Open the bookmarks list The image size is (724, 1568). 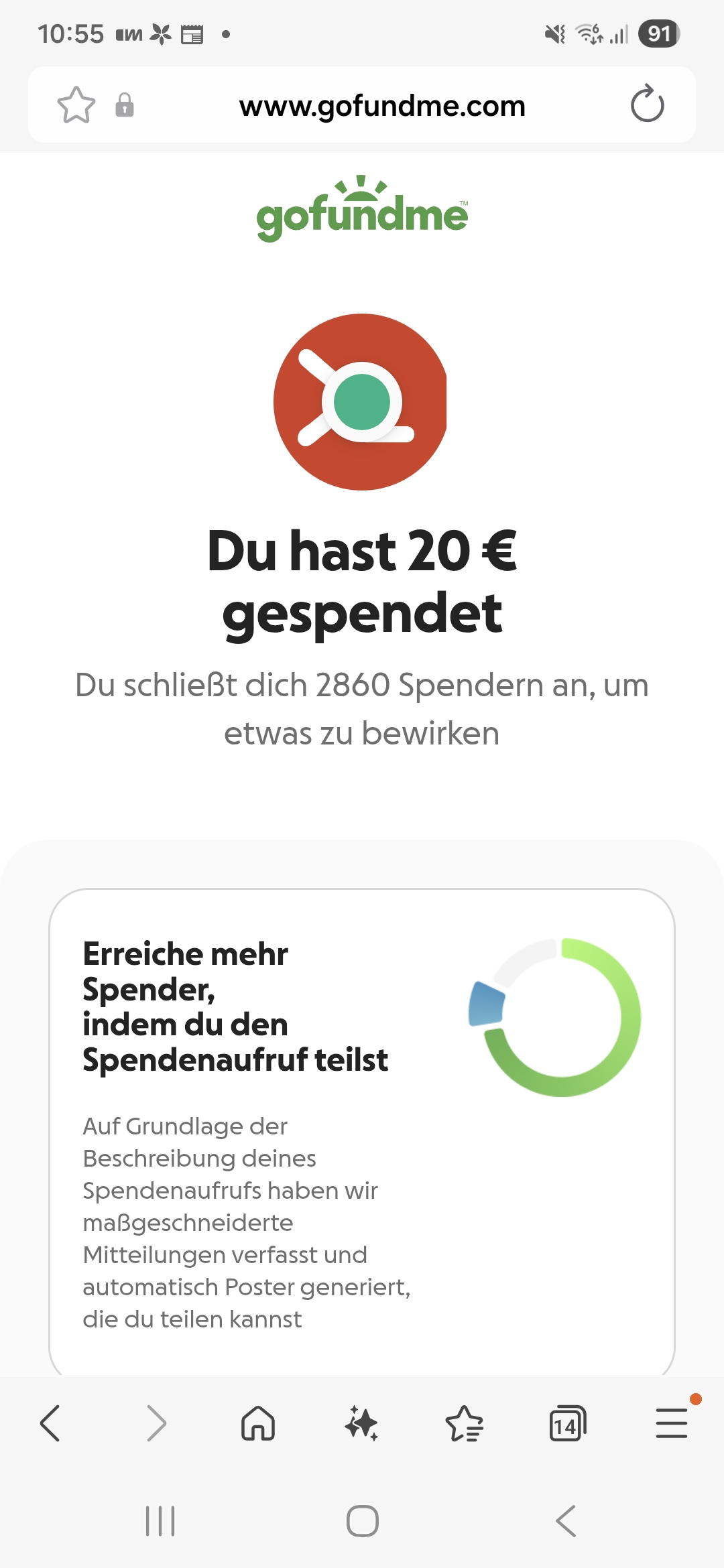(x=465, y=1423)
